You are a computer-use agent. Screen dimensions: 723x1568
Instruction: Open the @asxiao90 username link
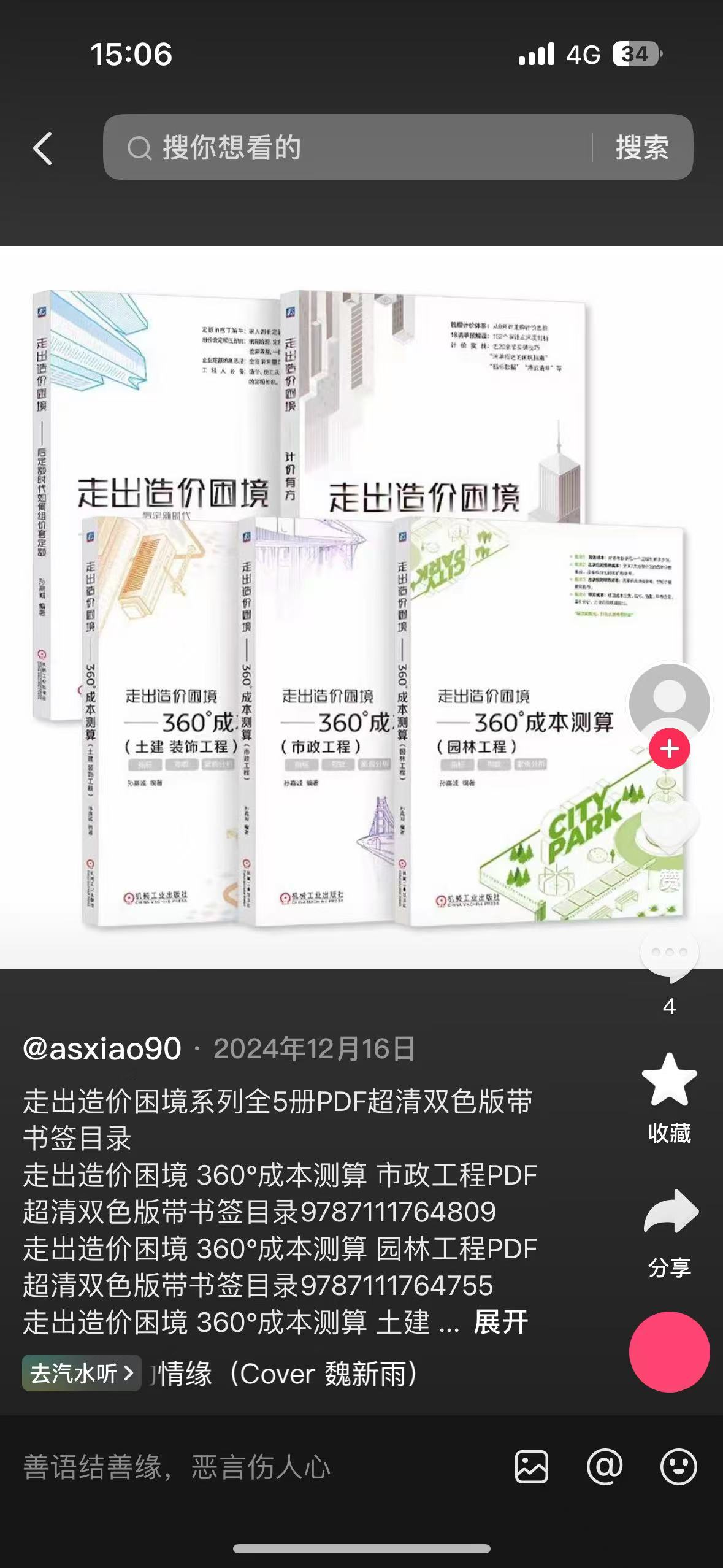[x=102, y=1048]
